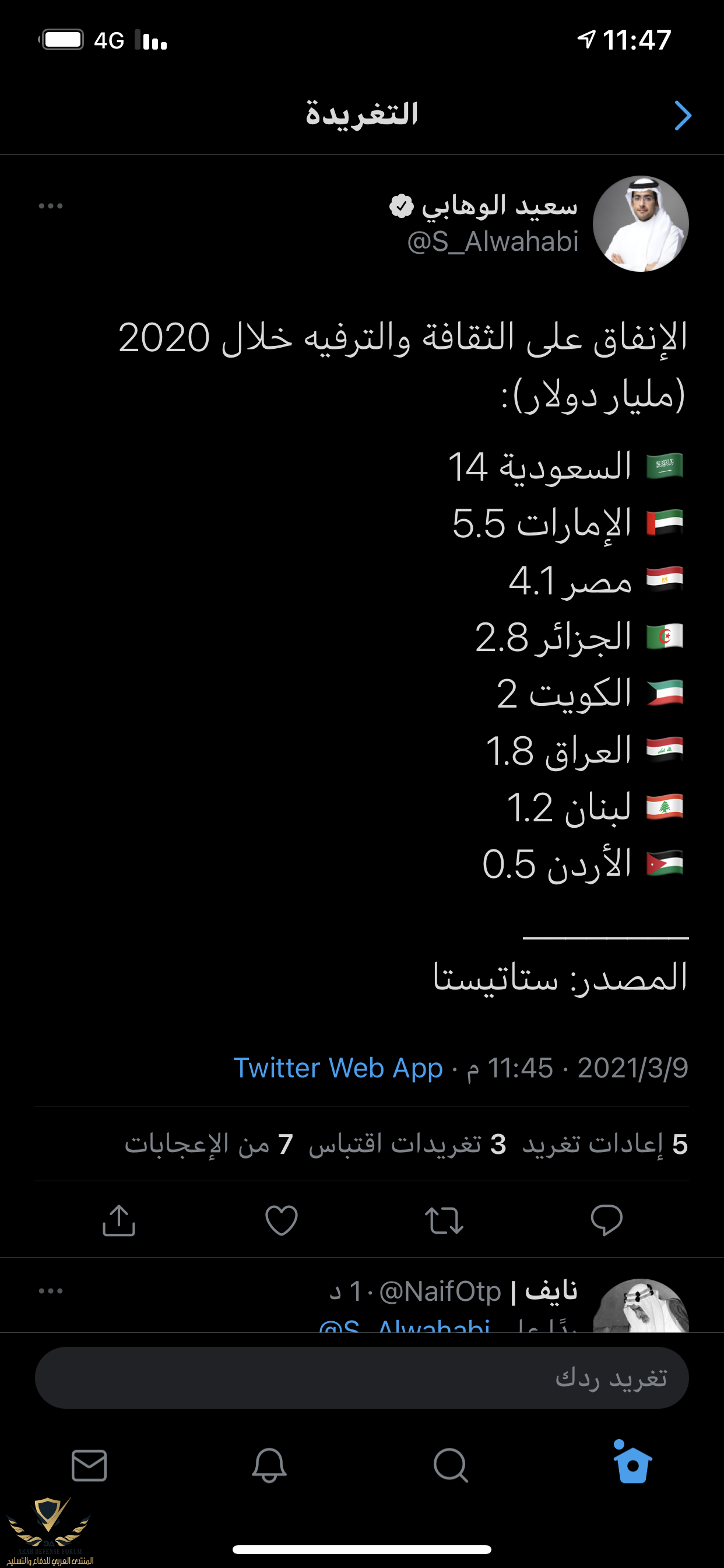The height and width of the screenshot is (1568, 724).
Task: Like the tweet with the heart icon
Action: [x=281, y=1220]
